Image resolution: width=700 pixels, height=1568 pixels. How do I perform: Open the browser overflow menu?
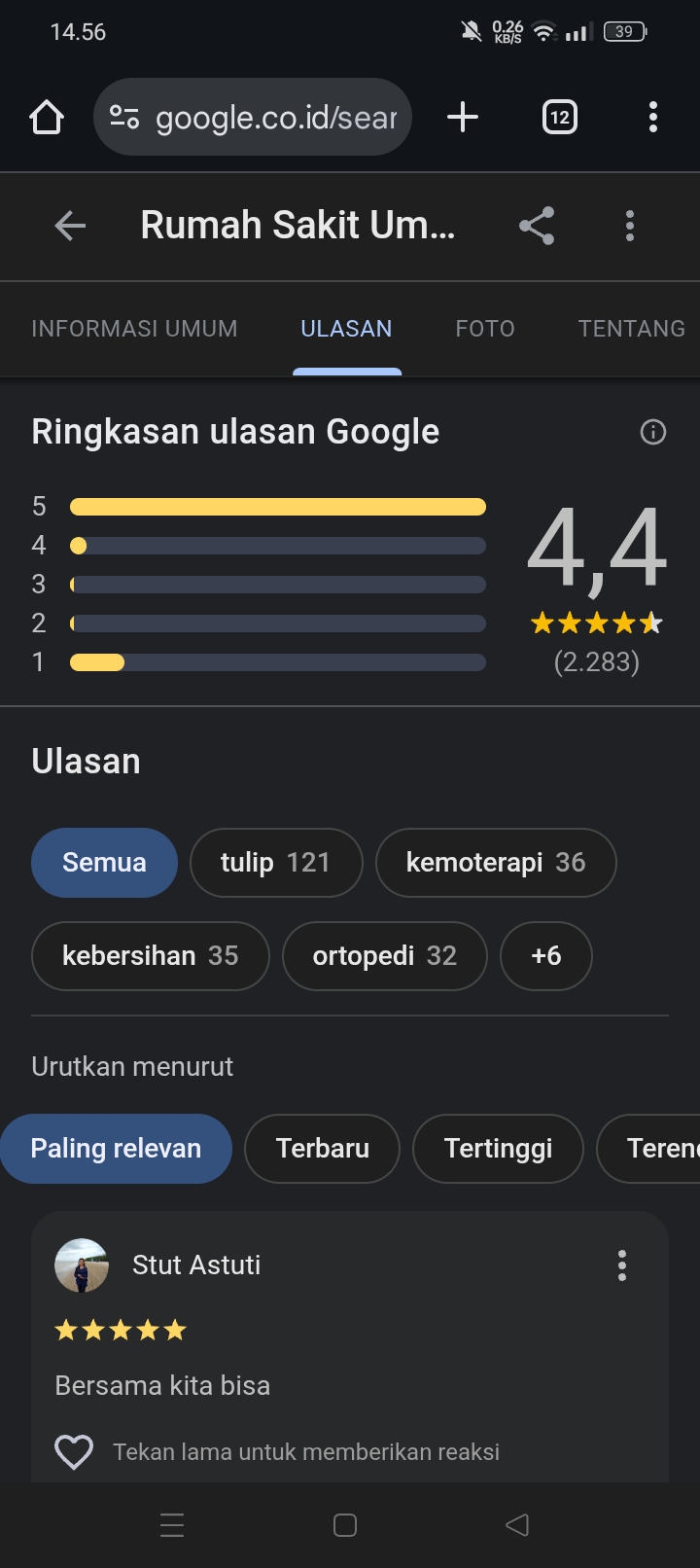coord(652,118)
